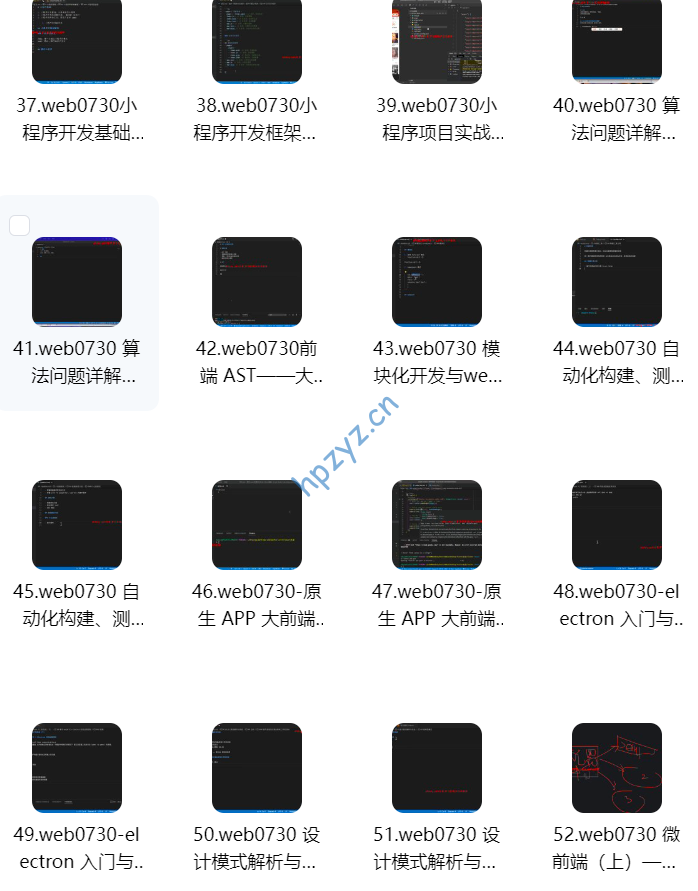Open video 39.web0730 小程序项目实战
Screen dimensions: 698x891
(x=437, y=40)
